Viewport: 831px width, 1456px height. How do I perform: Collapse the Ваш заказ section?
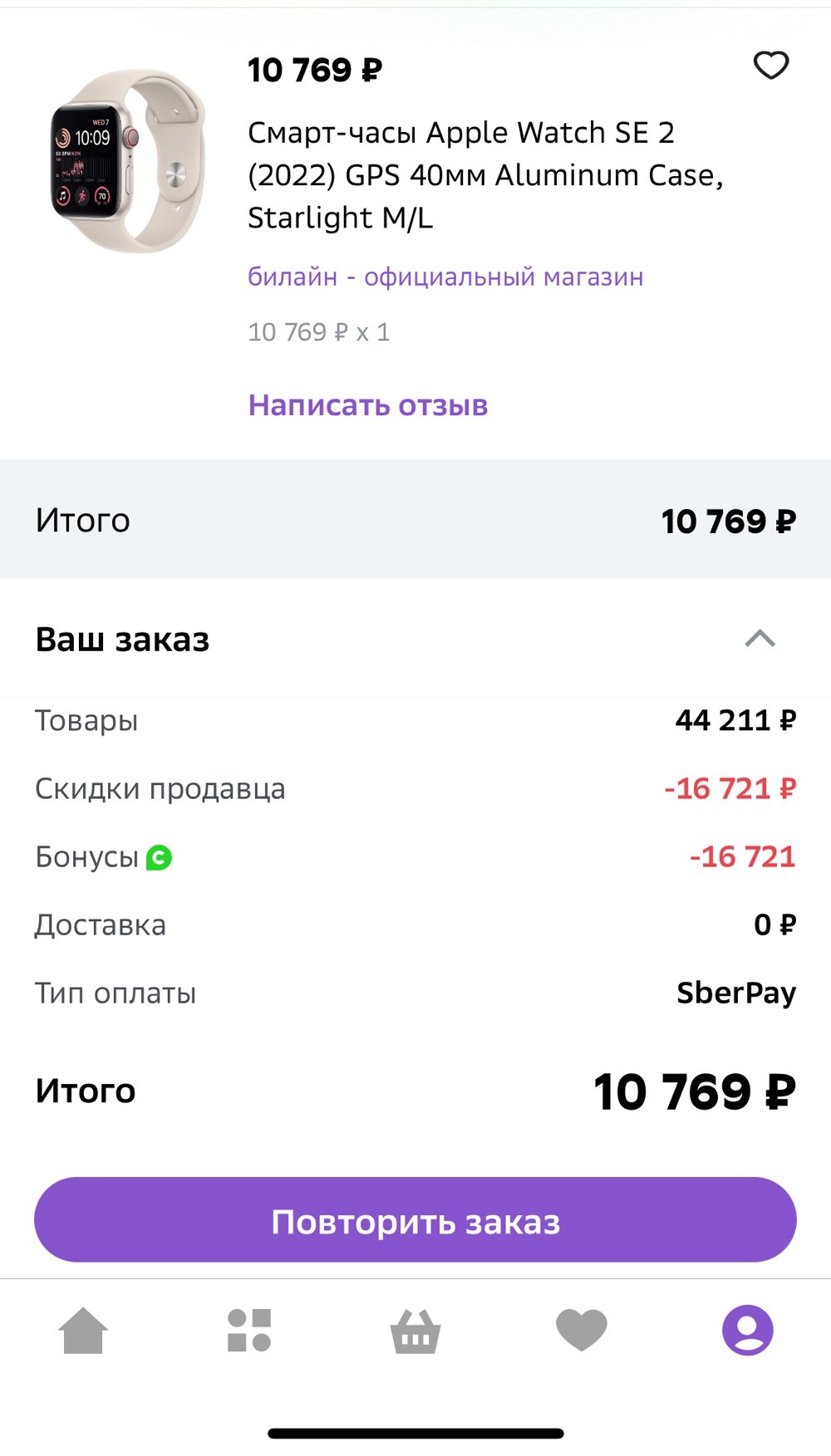[x=760, y=639]
